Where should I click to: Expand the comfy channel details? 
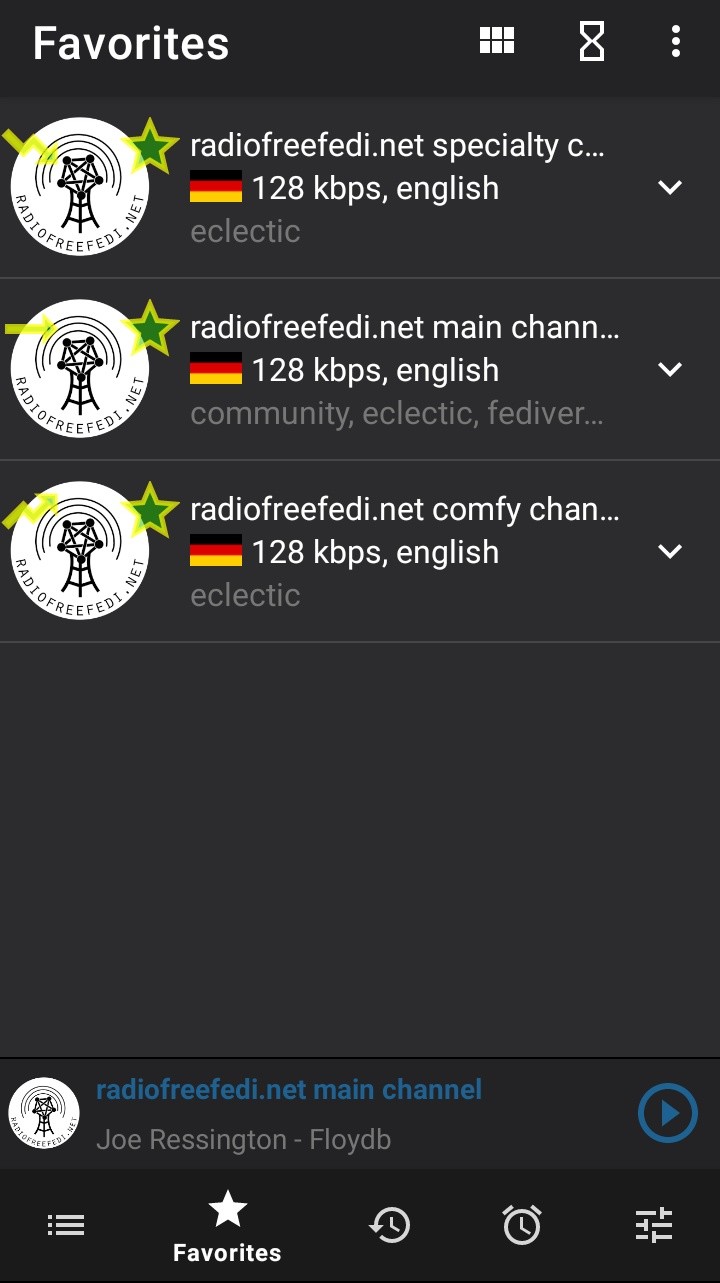click(x=670, y=551)
